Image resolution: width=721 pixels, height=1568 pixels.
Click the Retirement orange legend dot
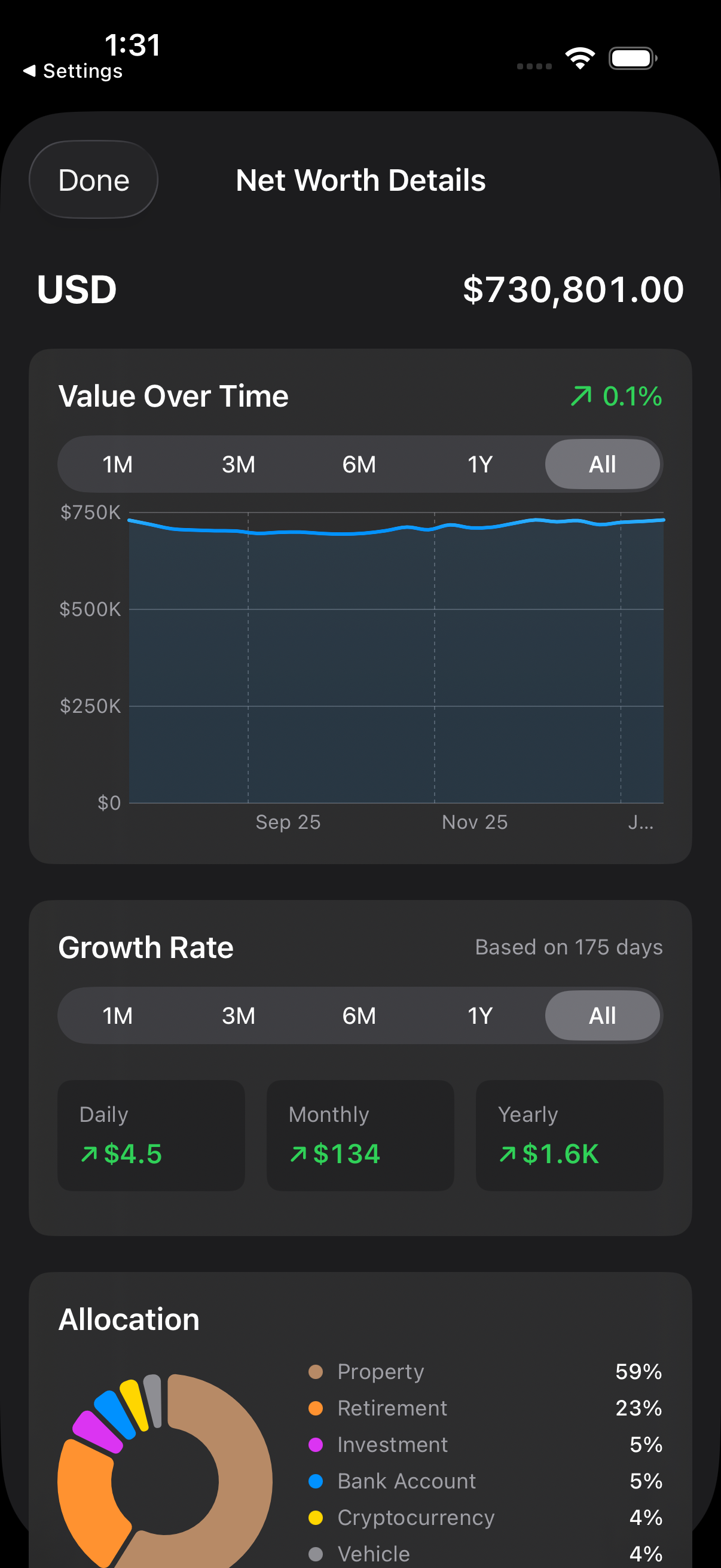click(315, 1408)
